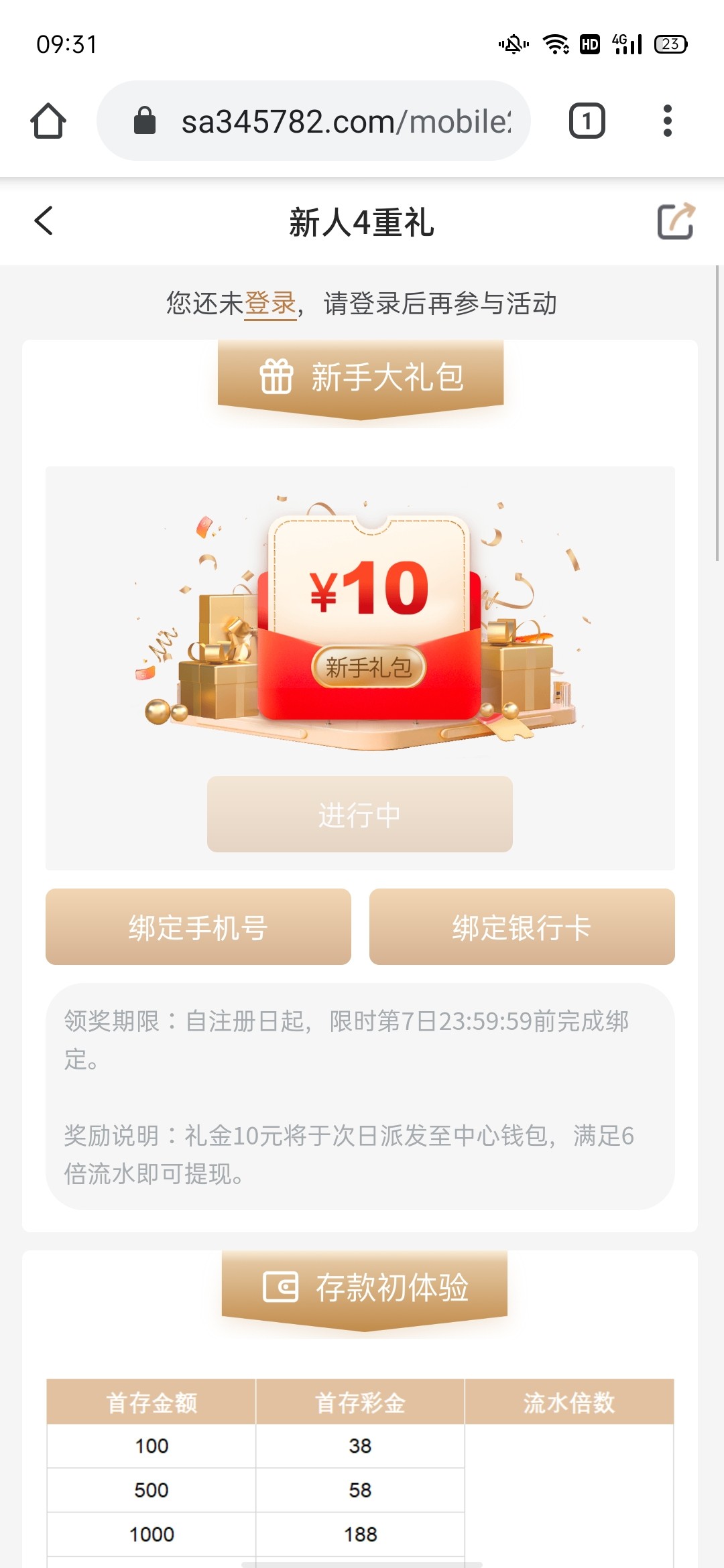Open the browser home page
This screenshot has width=724, height=1568.
(48, 121)
